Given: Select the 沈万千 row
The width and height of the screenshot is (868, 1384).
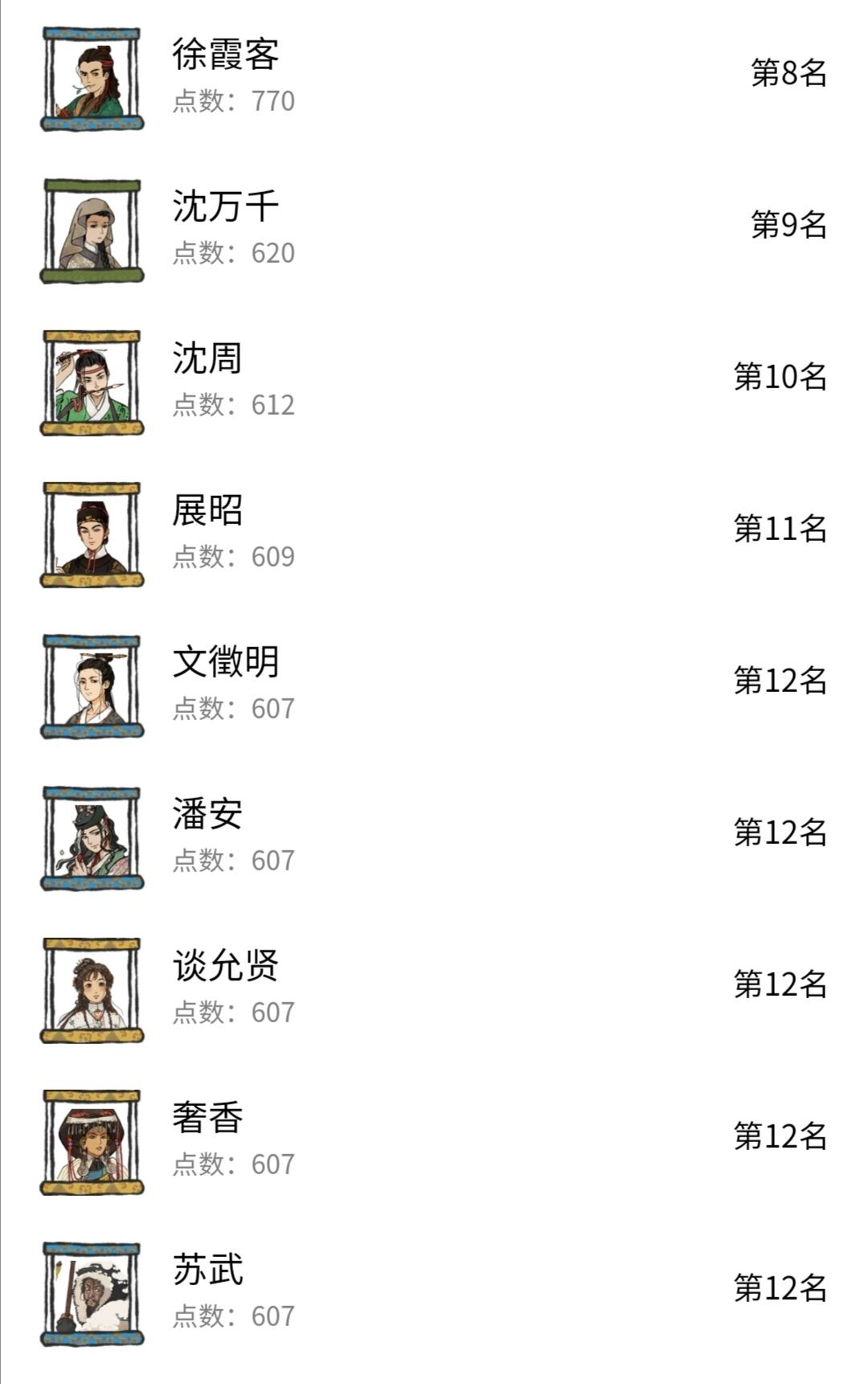Looking at the screenshot, I should (434, 228).
